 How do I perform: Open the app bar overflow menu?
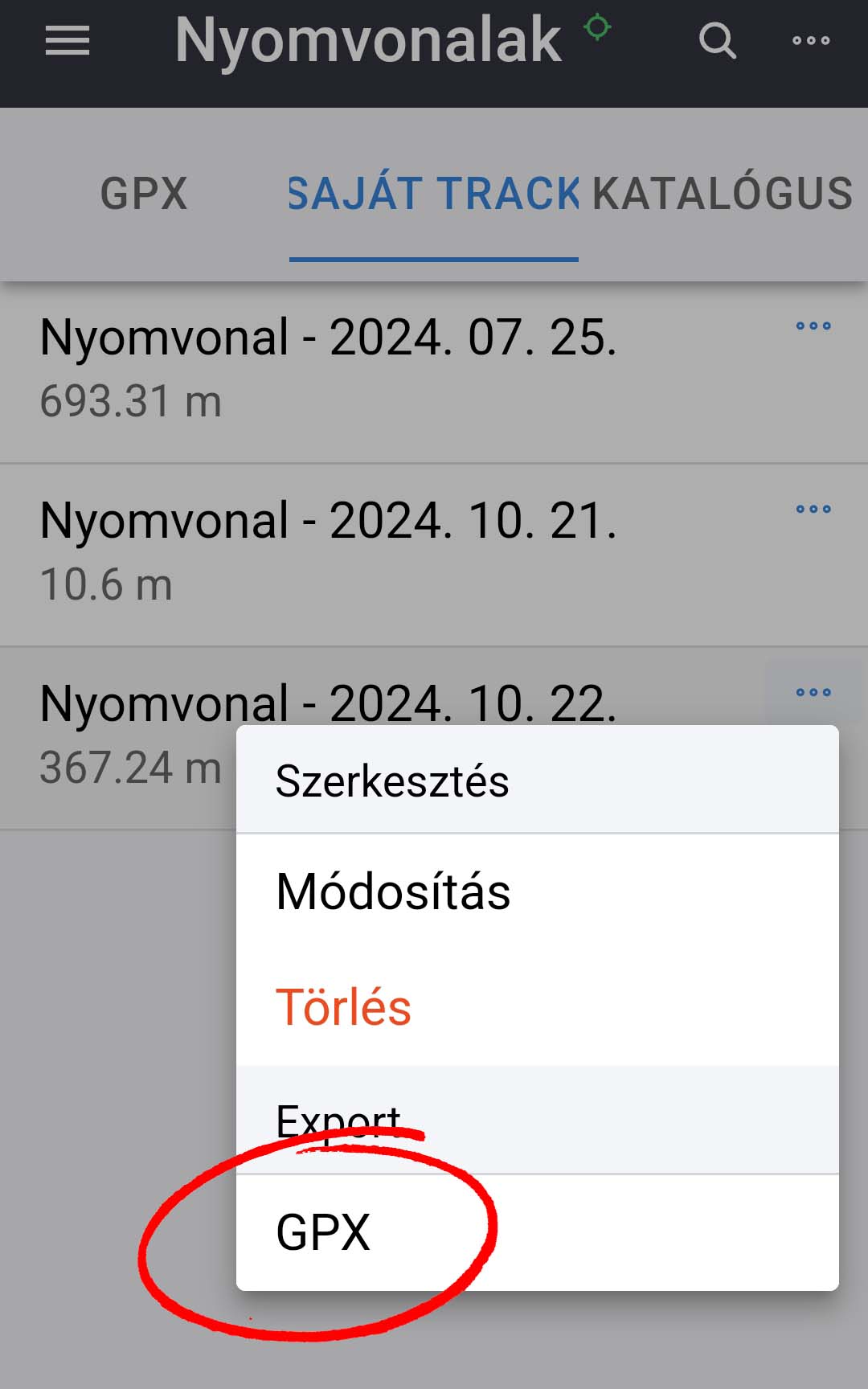point(811,40)
